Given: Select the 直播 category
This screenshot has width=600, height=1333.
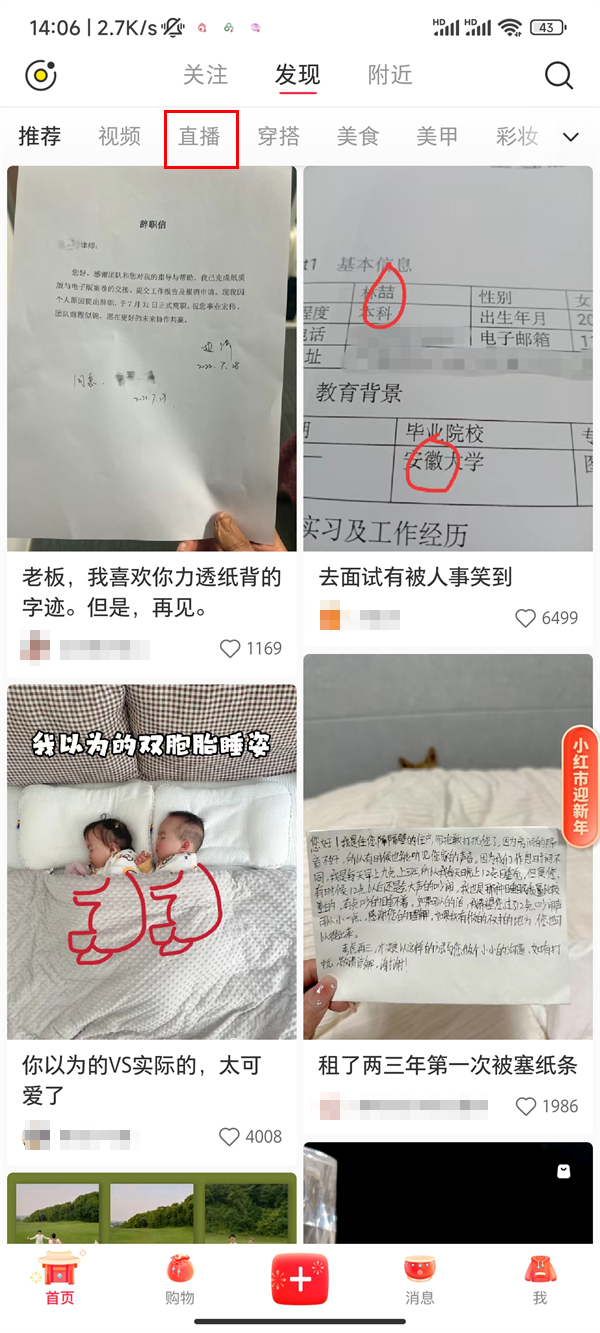Looking at the screenshot, I should click(200, 137).
